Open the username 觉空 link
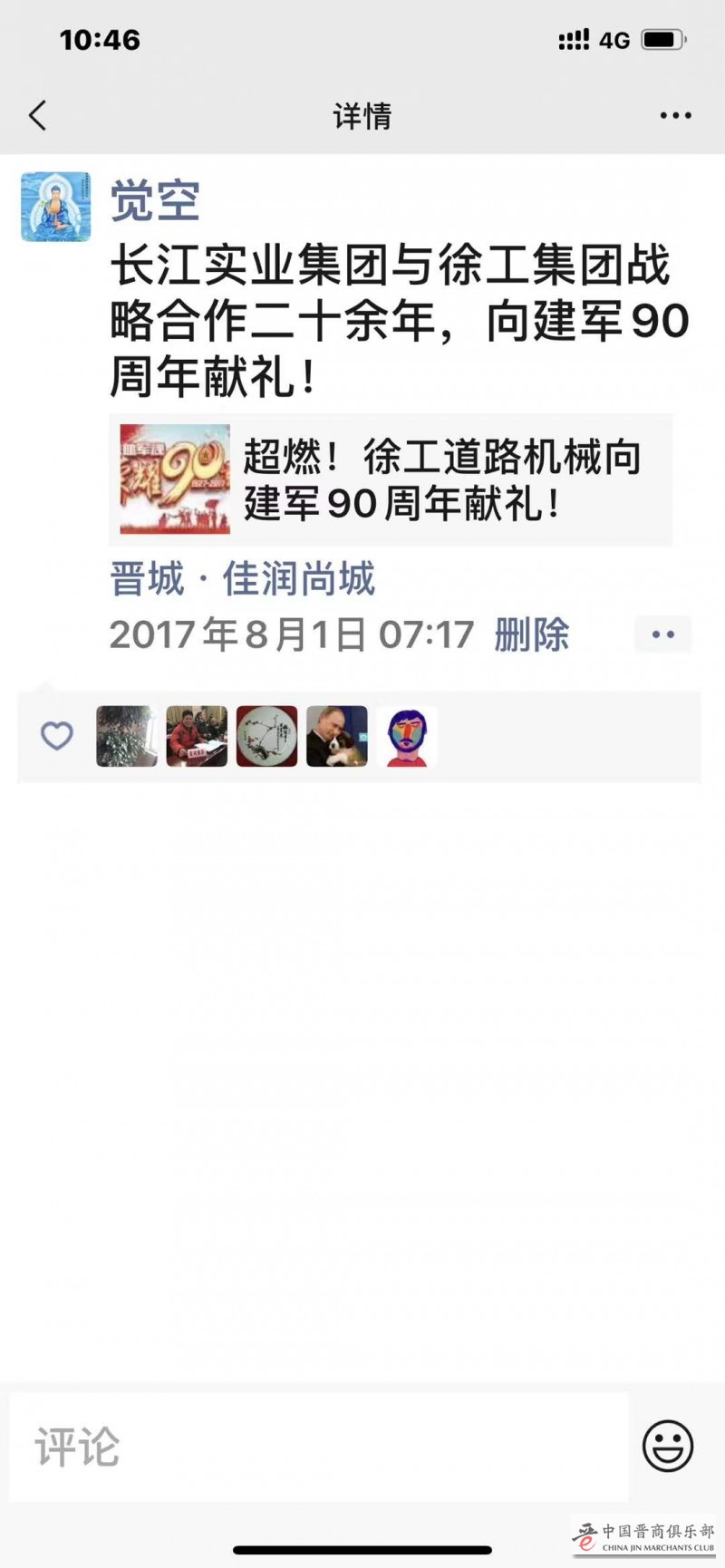The width and height of the screenshot is (725, 1568). coord(155,200)
